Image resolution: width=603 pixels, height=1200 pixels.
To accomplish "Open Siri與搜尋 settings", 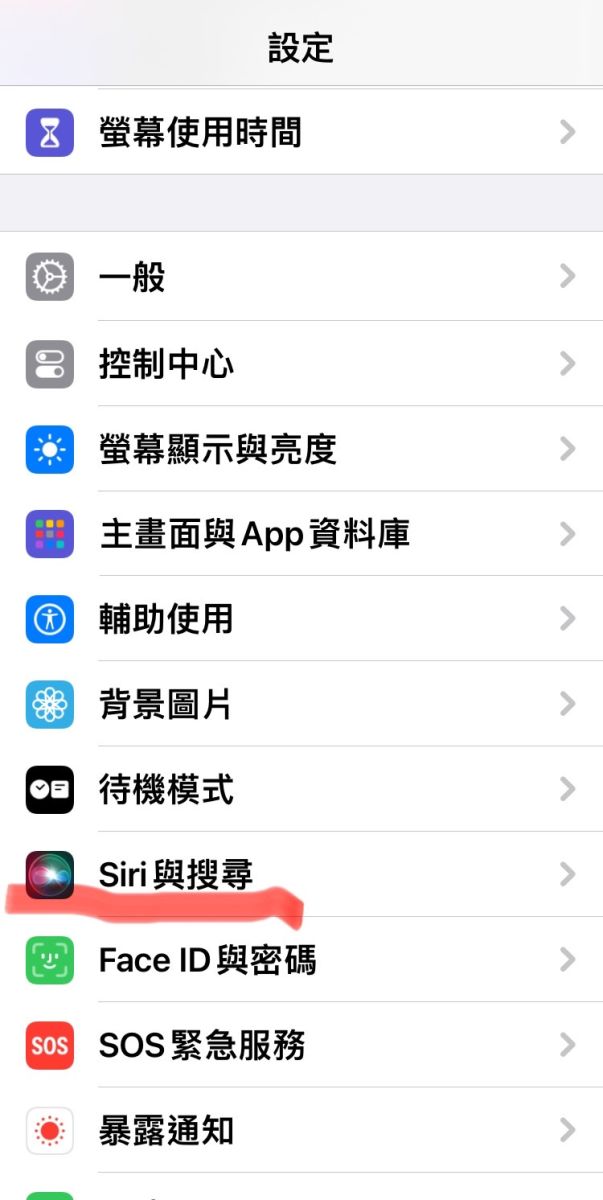I will point(301,874).
